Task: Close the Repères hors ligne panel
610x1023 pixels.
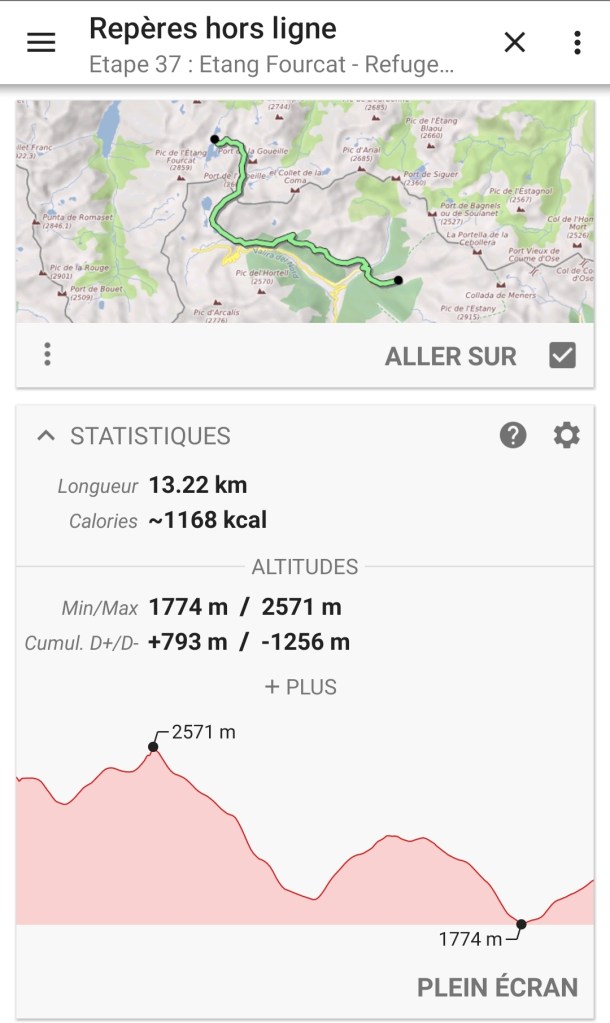Action: pos(514,42)
